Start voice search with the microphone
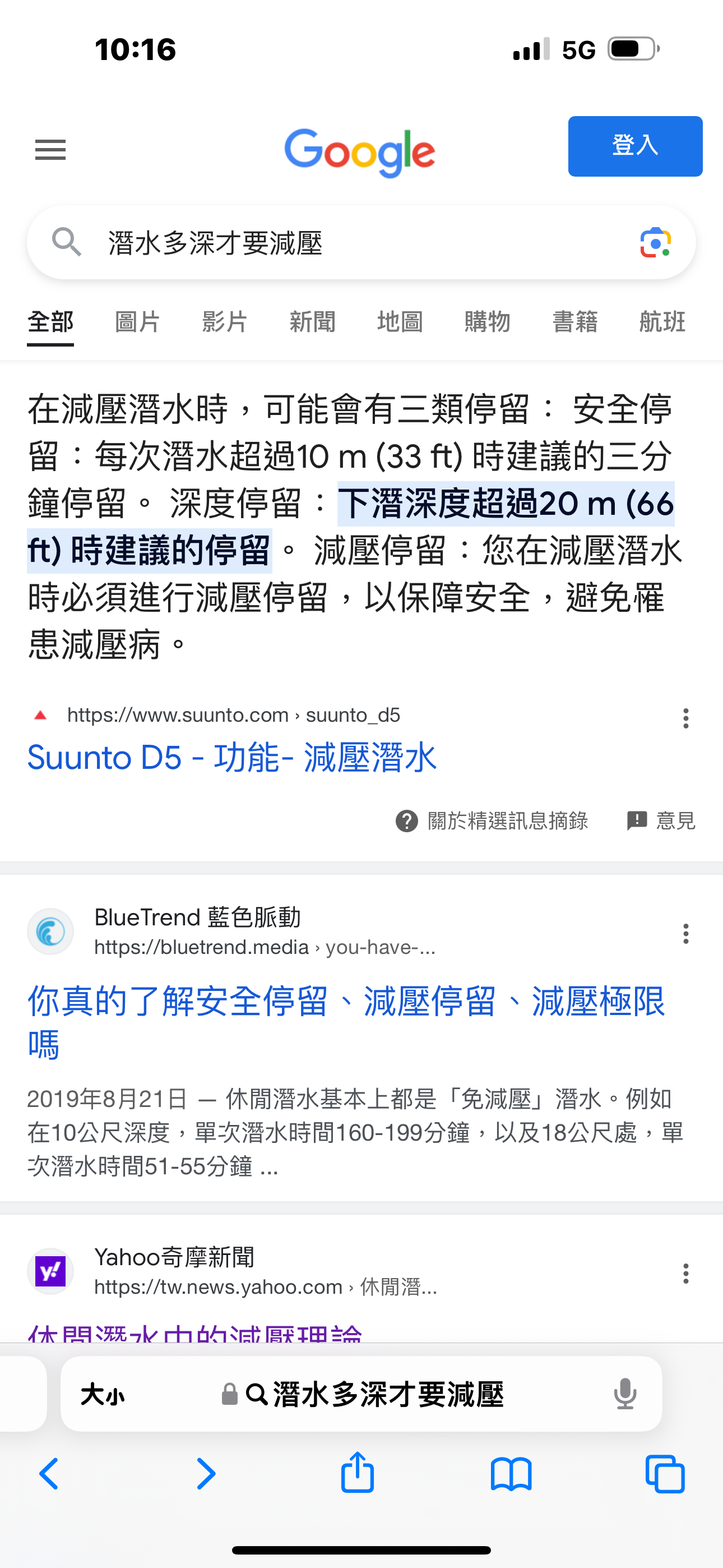Viewport: 723px width, 1568px height. pos(625,1394)
